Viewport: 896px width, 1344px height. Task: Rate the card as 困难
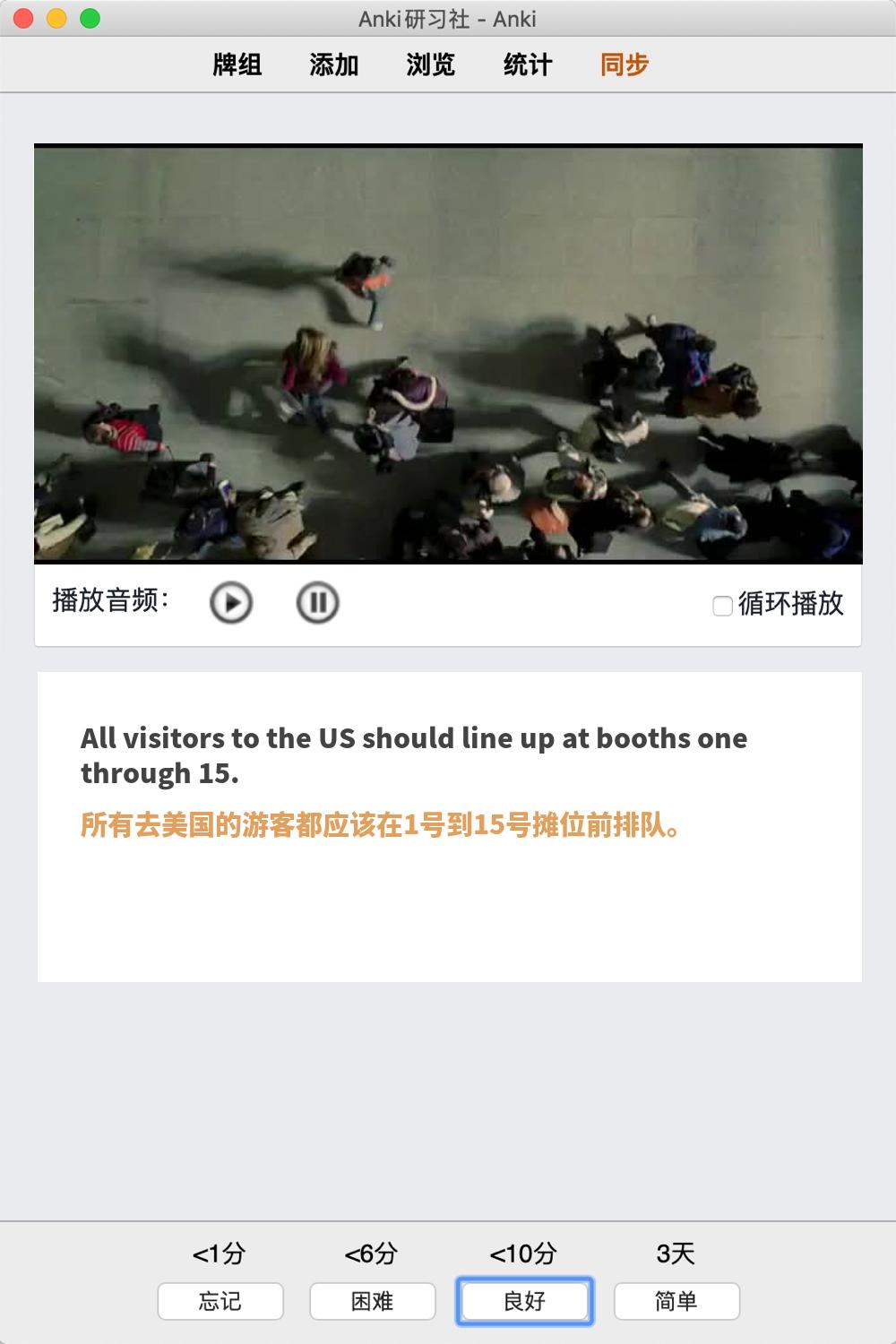[x=373, y=1301]
